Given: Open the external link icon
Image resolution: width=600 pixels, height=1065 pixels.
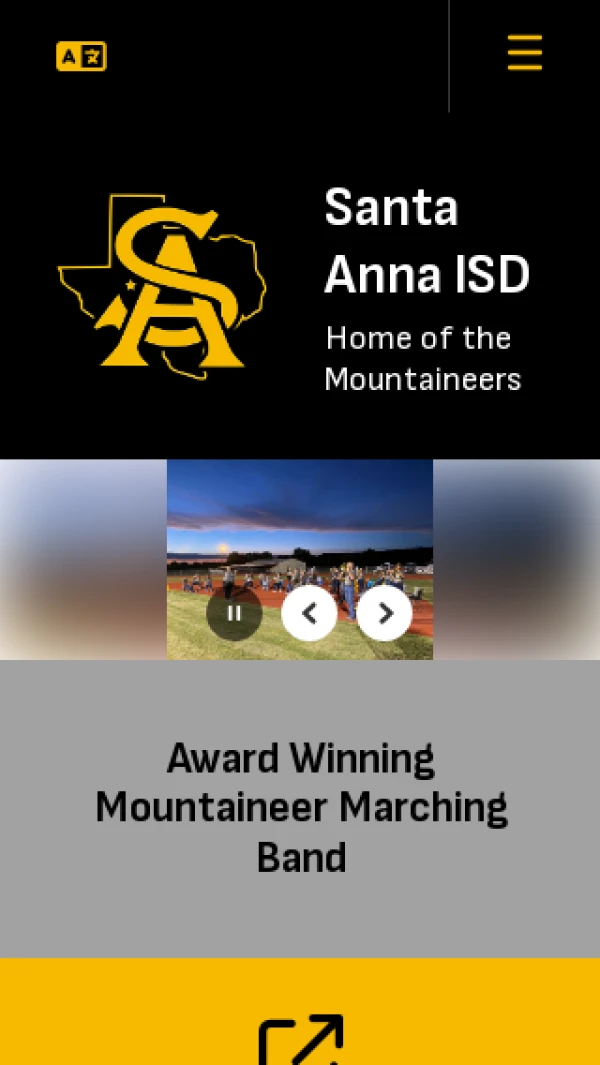Looking at the screenshot, I should 300,1040.
